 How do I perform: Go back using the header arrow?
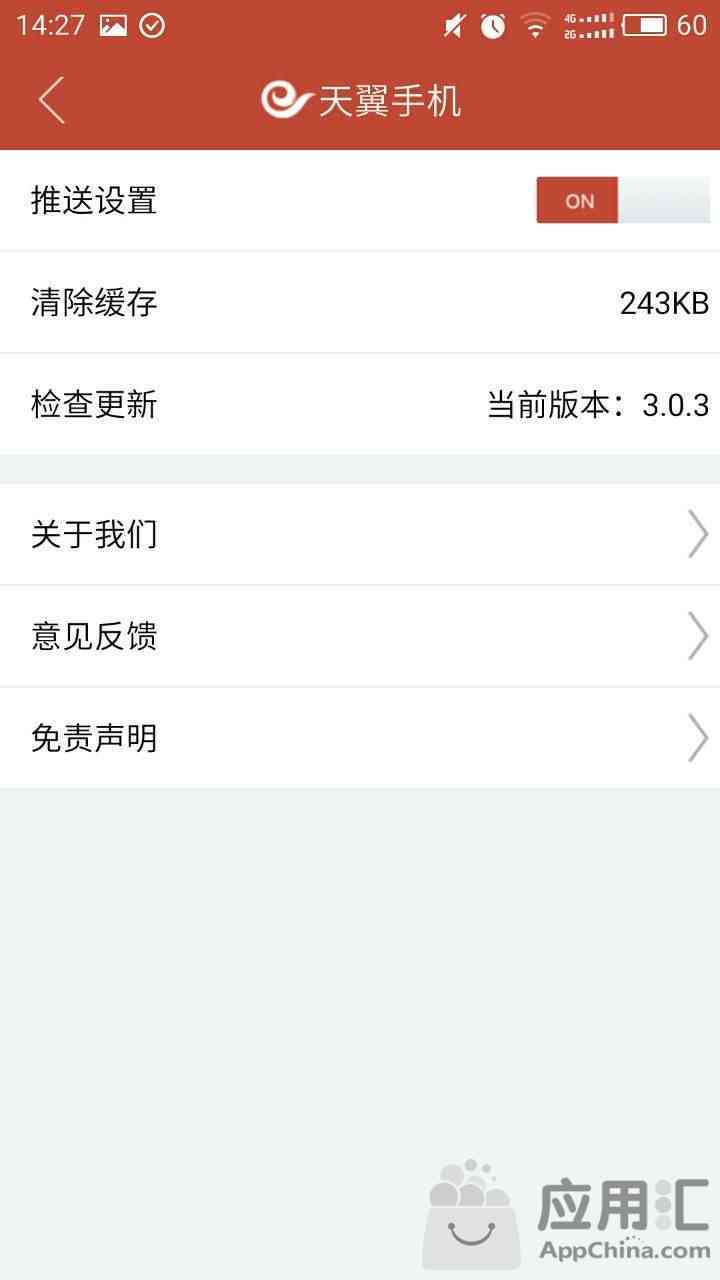[x=52, y=100]
